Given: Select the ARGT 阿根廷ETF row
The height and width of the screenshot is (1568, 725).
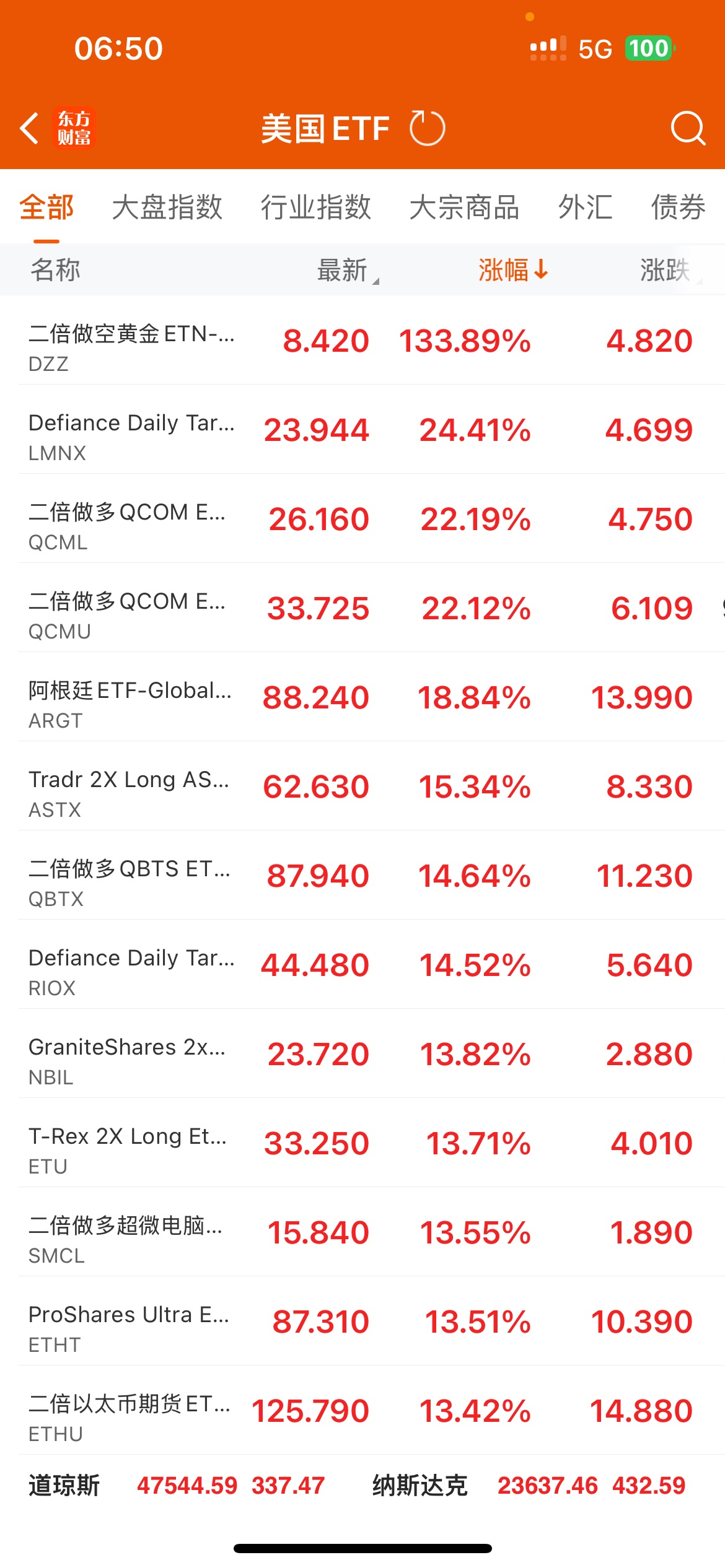Looking at the screenshot, I should point(362,697).
